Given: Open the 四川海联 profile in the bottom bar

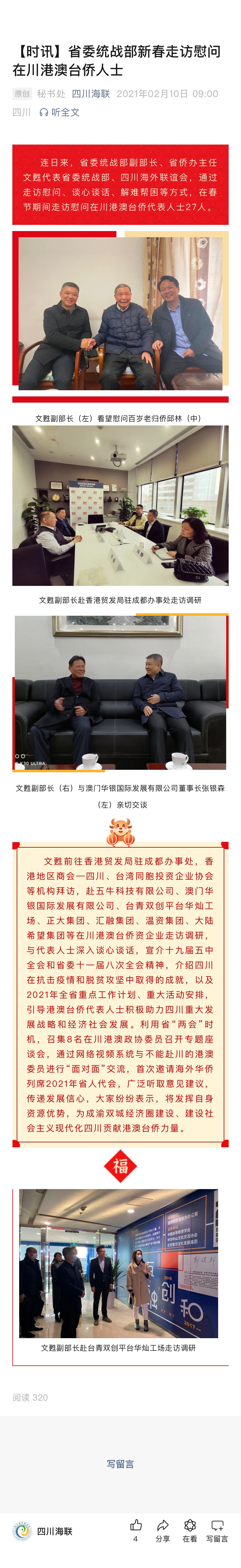Looking at the screenshot, I should pos(43,1531).
